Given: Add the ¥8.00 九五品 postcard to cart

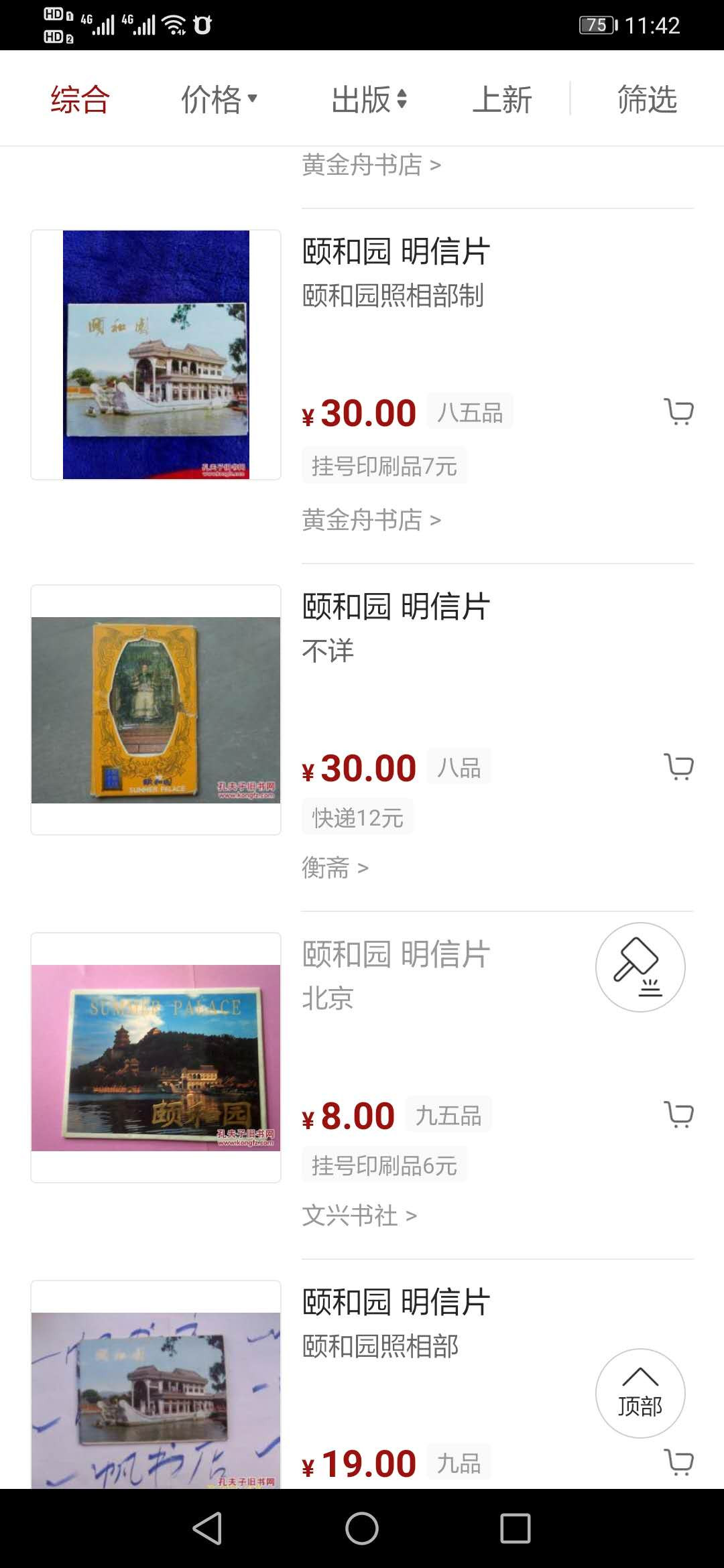Looking at the screenshot, I should point(680,1114).
